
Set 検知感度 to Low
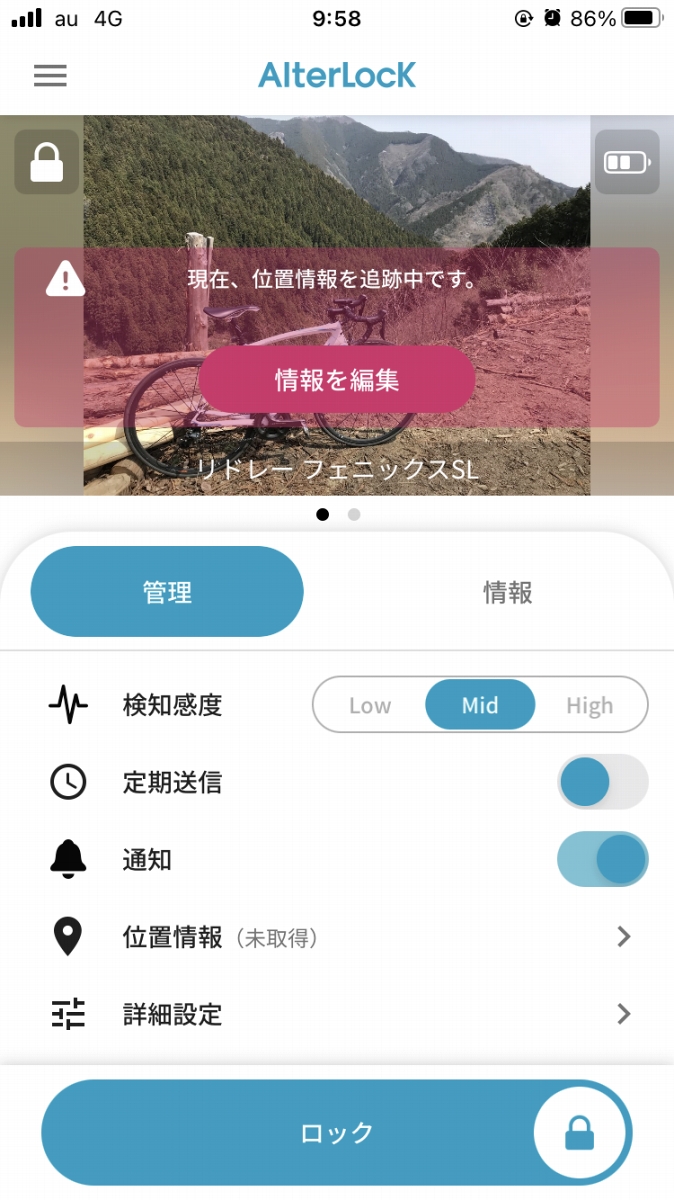pyautogui.click(x=370, y=705)
